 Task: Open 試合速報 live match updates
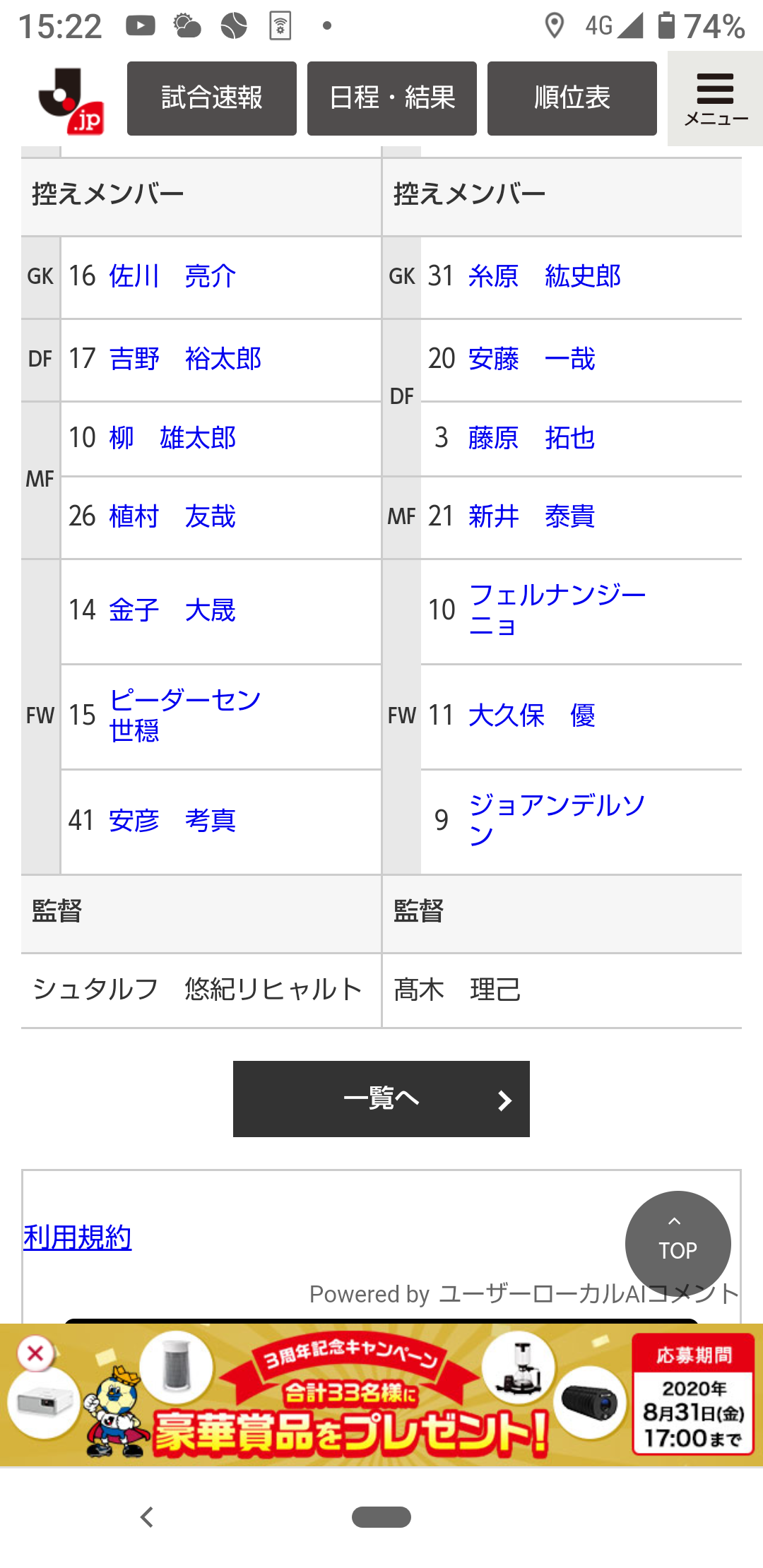pos(212,98)
